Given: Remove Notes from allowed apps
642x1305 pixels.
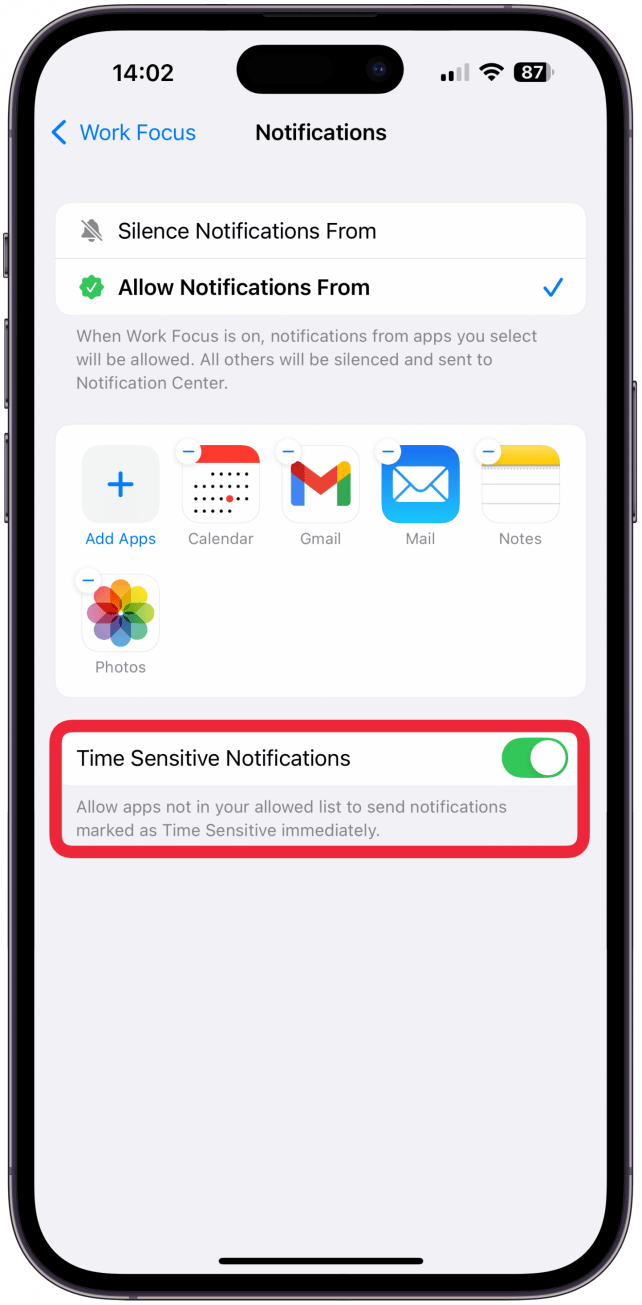Looking at the screenshot, I should click(488, 452).
